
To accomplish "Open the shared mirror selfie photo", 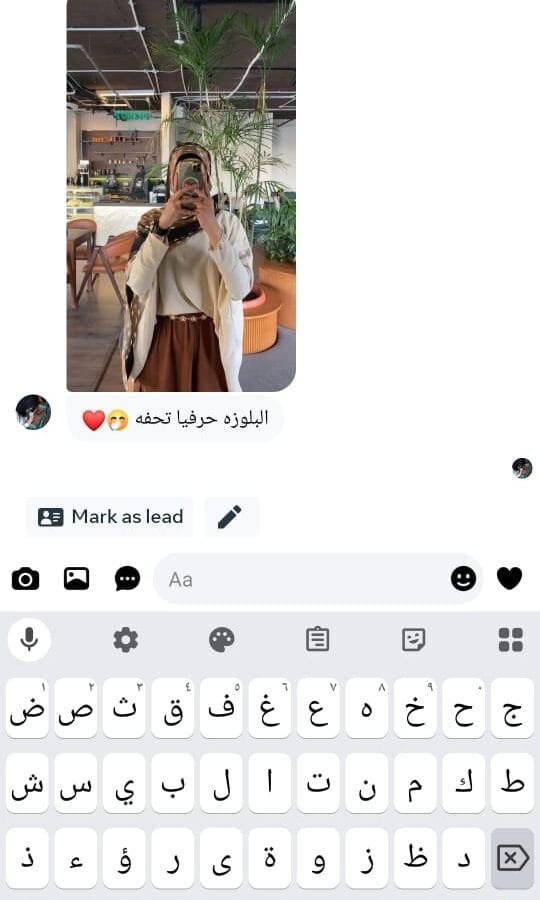I will pyautogui.click(x=181, y=195).
